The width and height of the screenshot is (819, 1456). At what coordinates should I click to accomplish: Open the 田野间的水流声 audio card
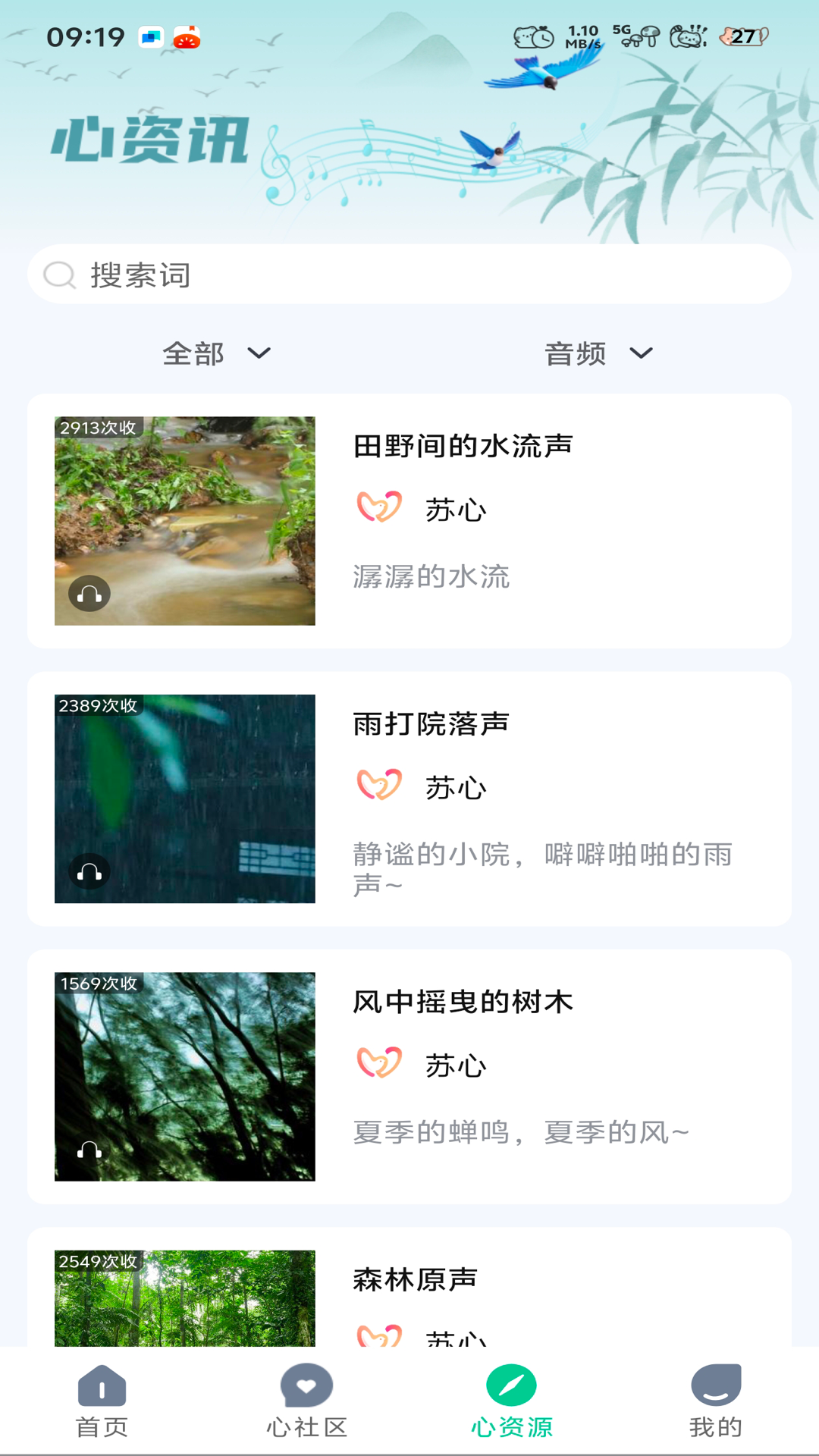coord(409,521)
